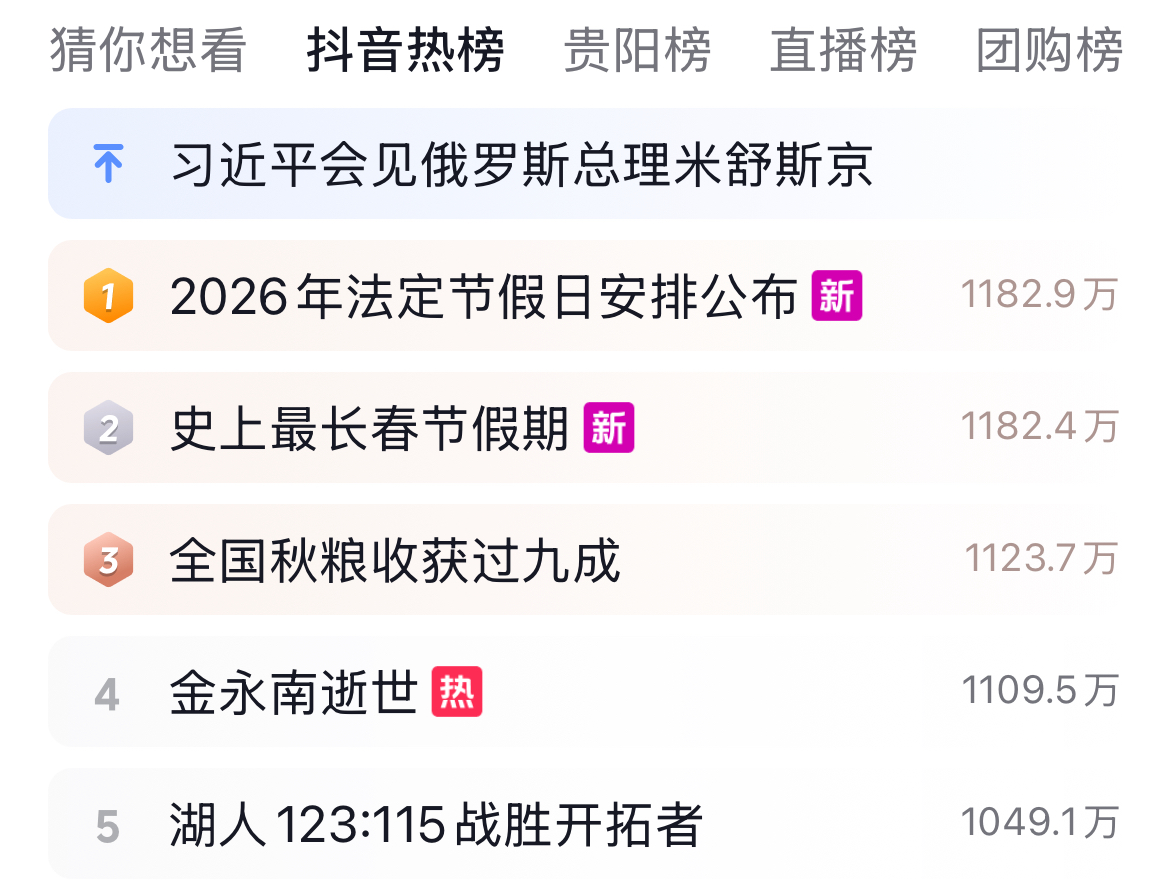Switch to the 猜你想看 tab
The height and width of the screenshot is (884, 1170).
[147, 50]
